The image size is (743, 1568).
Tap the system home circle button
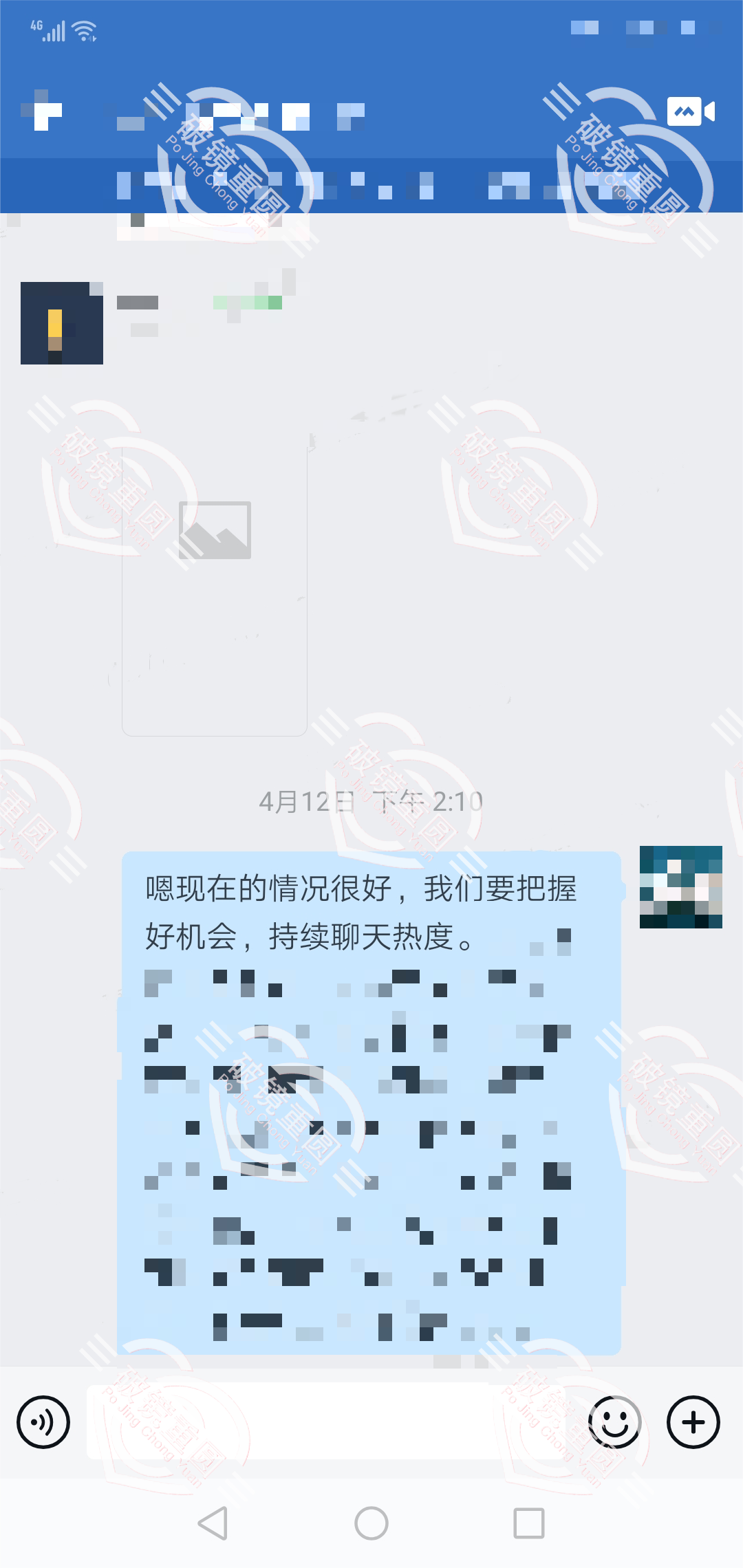[x=371, y=1523]
